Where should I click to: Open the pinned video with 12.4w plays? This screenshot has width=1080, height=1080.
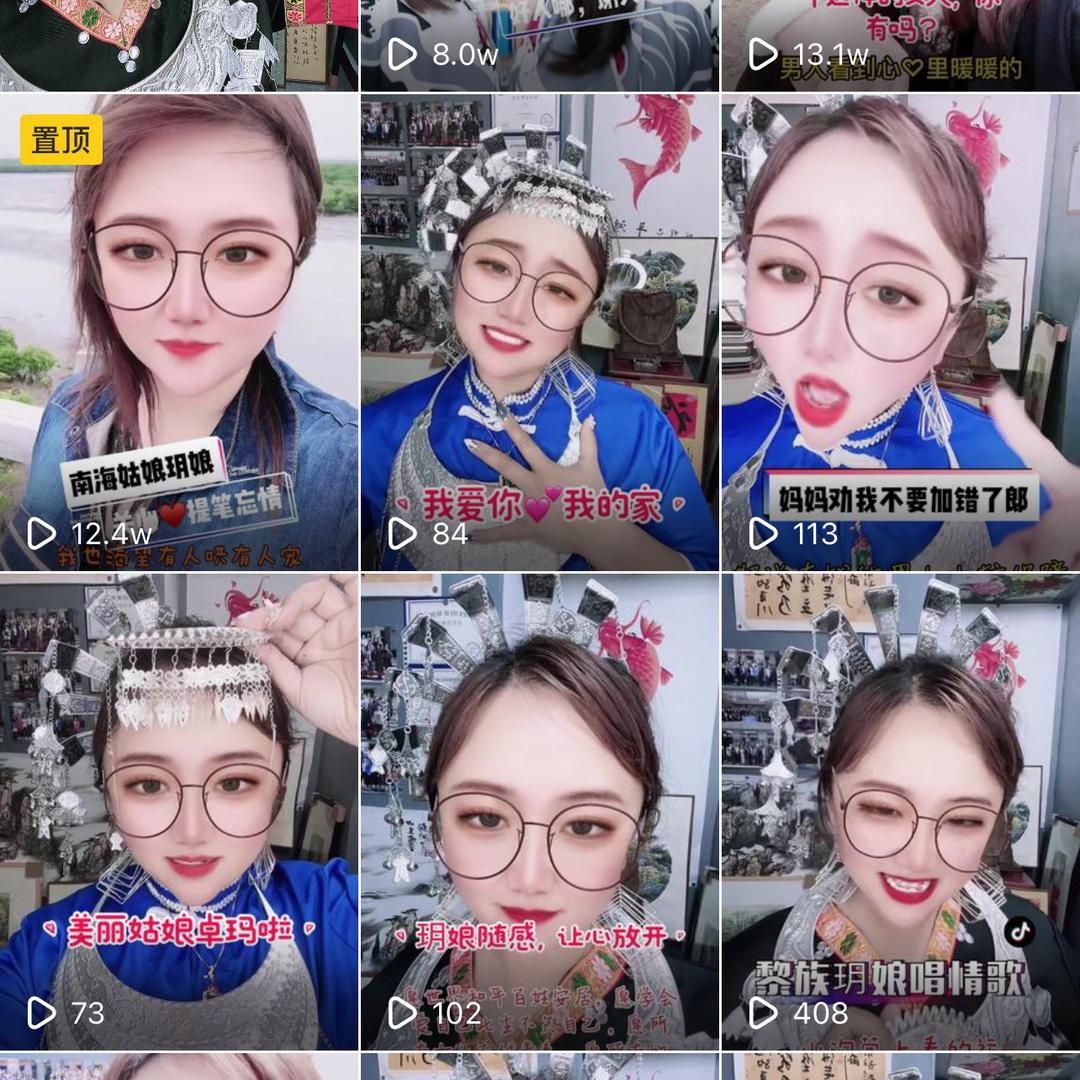tap(179, 332)
